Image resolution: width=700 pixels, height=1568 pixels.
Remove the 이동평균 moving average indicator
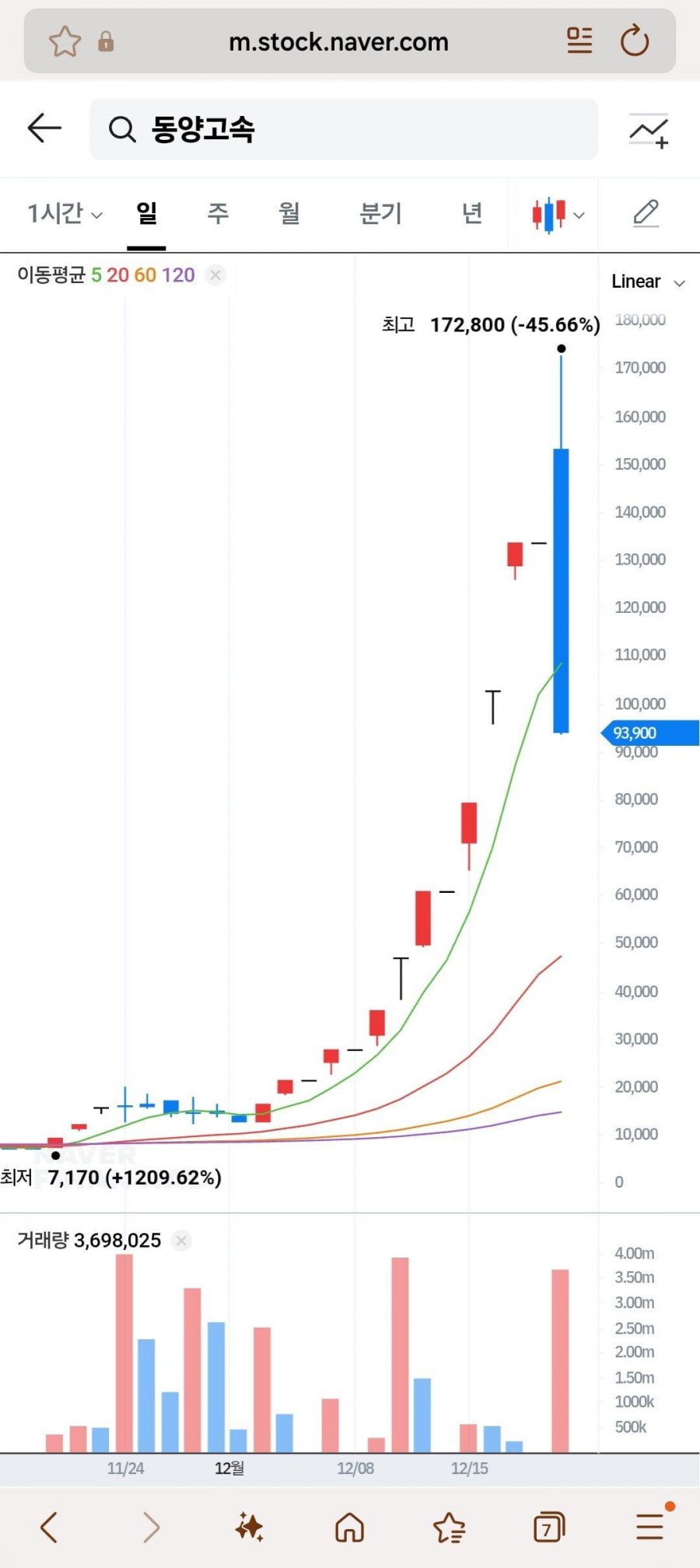(x=215, y=275)
